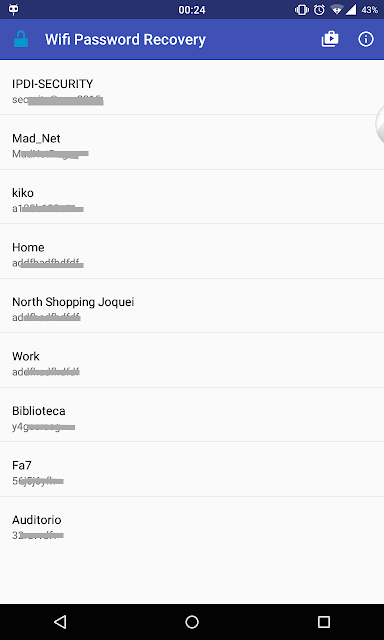Image resolution: width=384 pixels, height=640 pixels.
Task: Open recent apps from navigation bar
Action: (324, 622)
